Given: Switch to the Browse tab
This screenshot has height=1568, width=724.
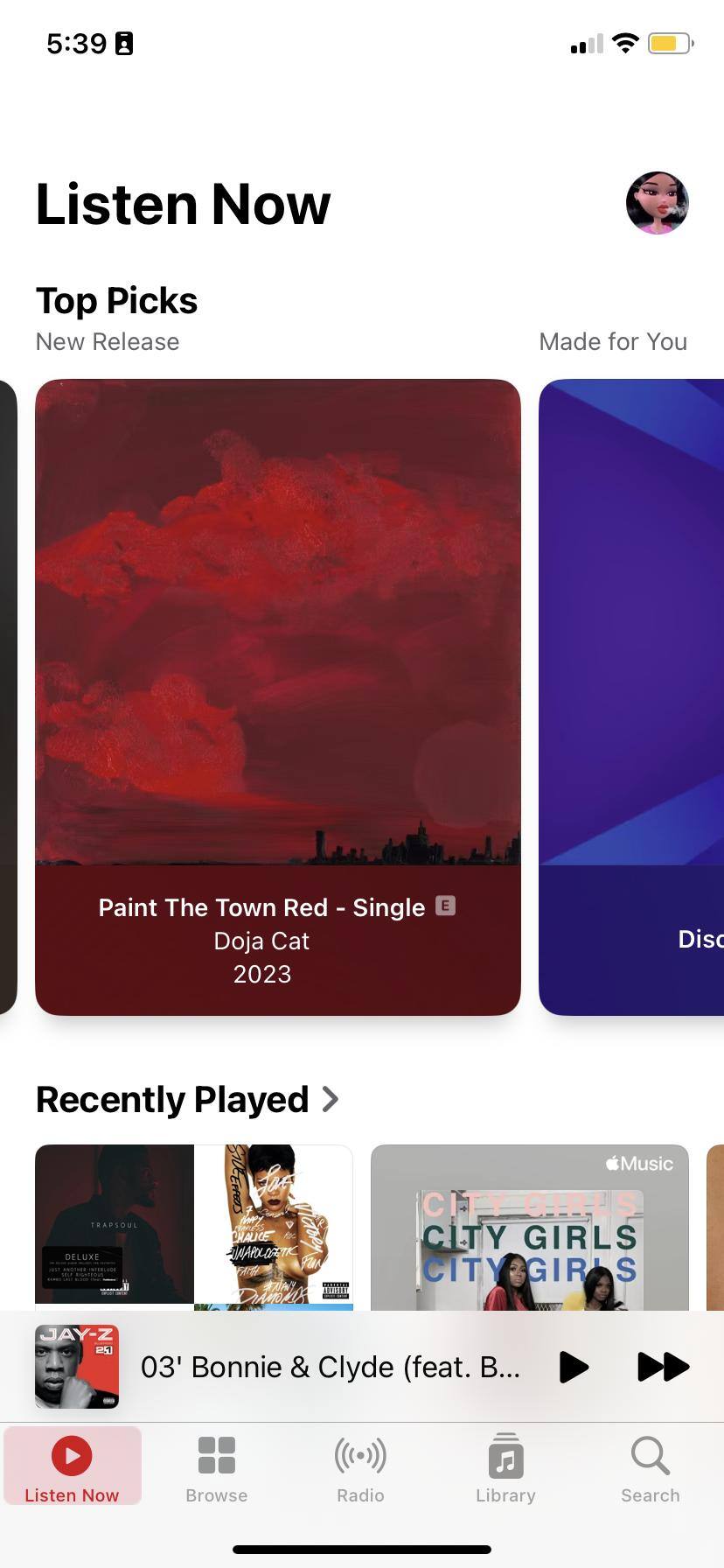Looking at the screenshot, I should click(x=217, y=1468).
